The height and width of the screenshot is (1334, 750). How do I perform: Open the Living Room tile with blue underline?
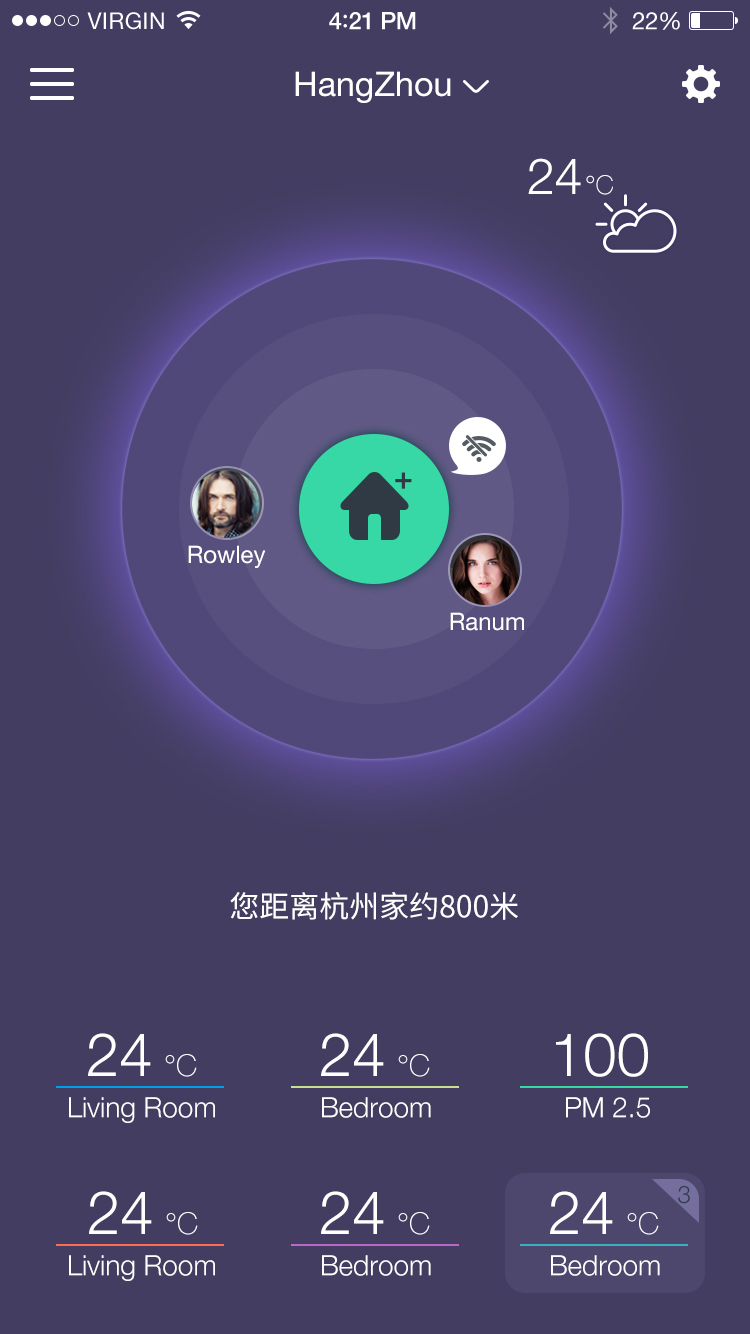[140, 1075]
